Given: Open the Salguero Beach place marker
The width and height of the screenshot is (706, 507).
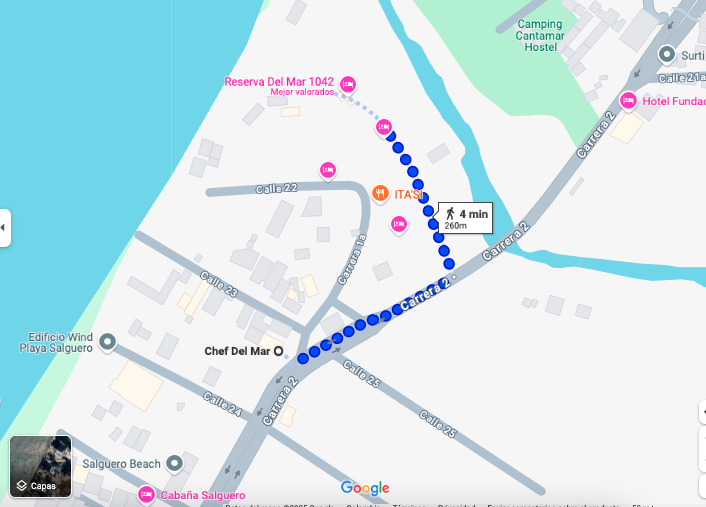Looking at the screenshot, I should 174,463.
